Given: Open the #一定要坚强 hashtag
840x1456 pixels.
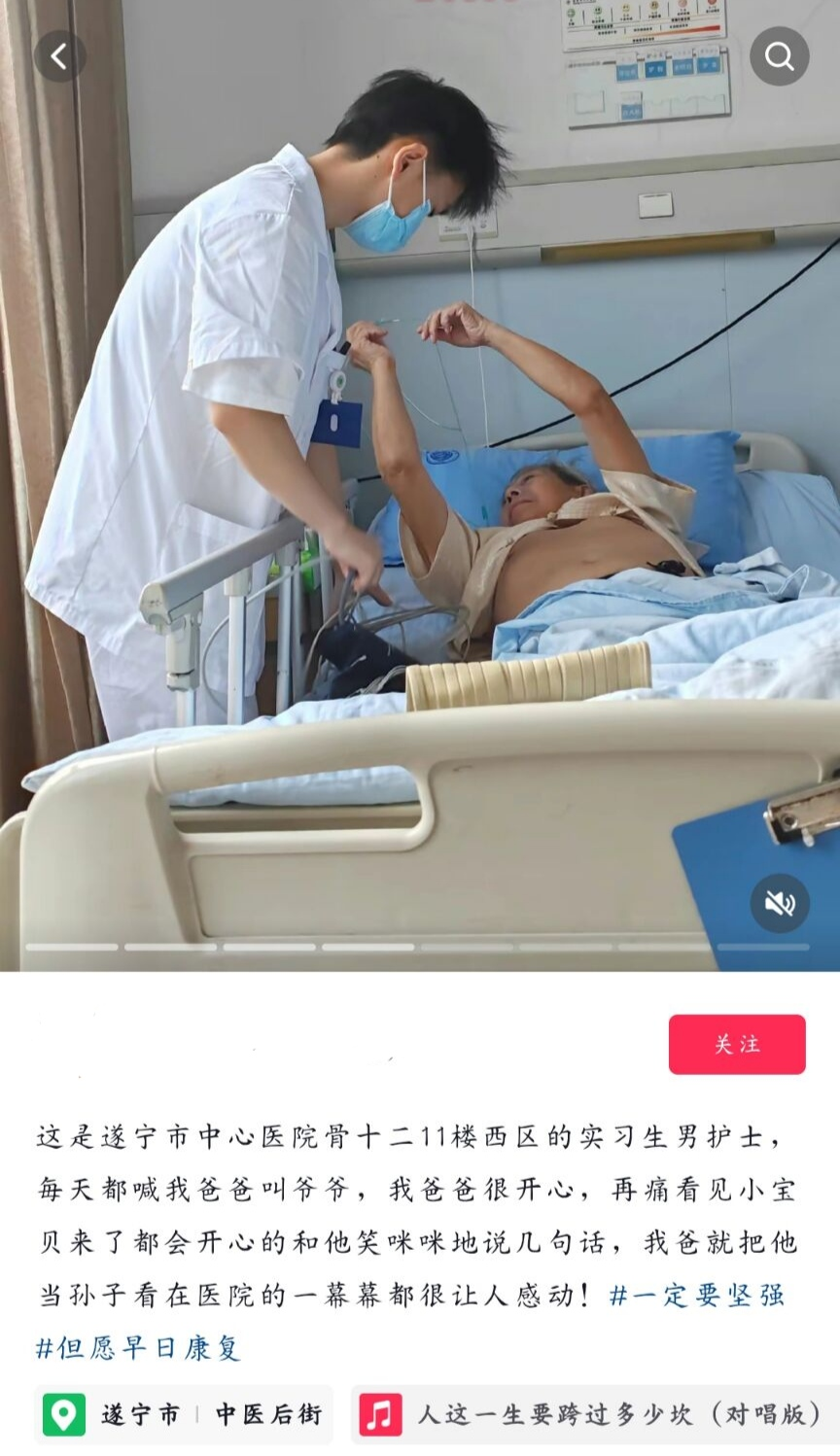Looking at the screenshot, I should pos(696,1295).
